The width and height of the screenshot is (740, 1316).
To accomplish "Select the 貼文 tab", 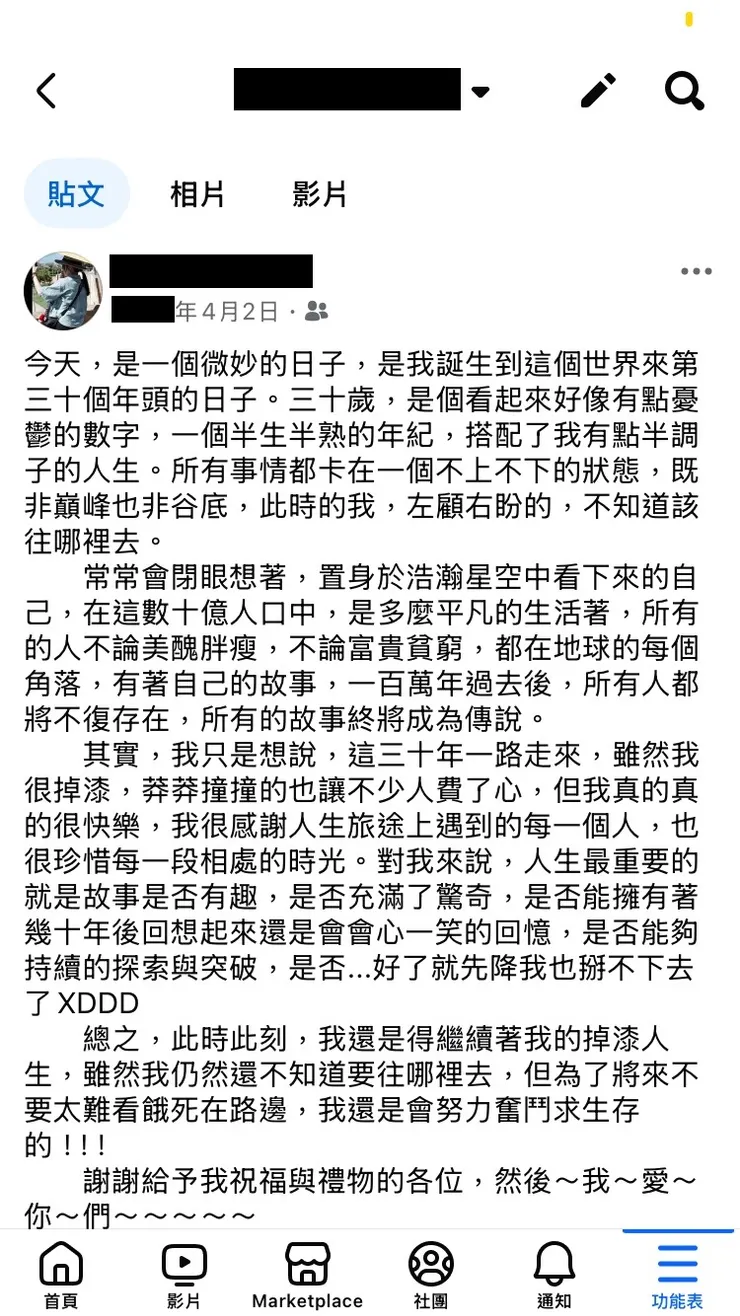I will click(x=76, y=194).
